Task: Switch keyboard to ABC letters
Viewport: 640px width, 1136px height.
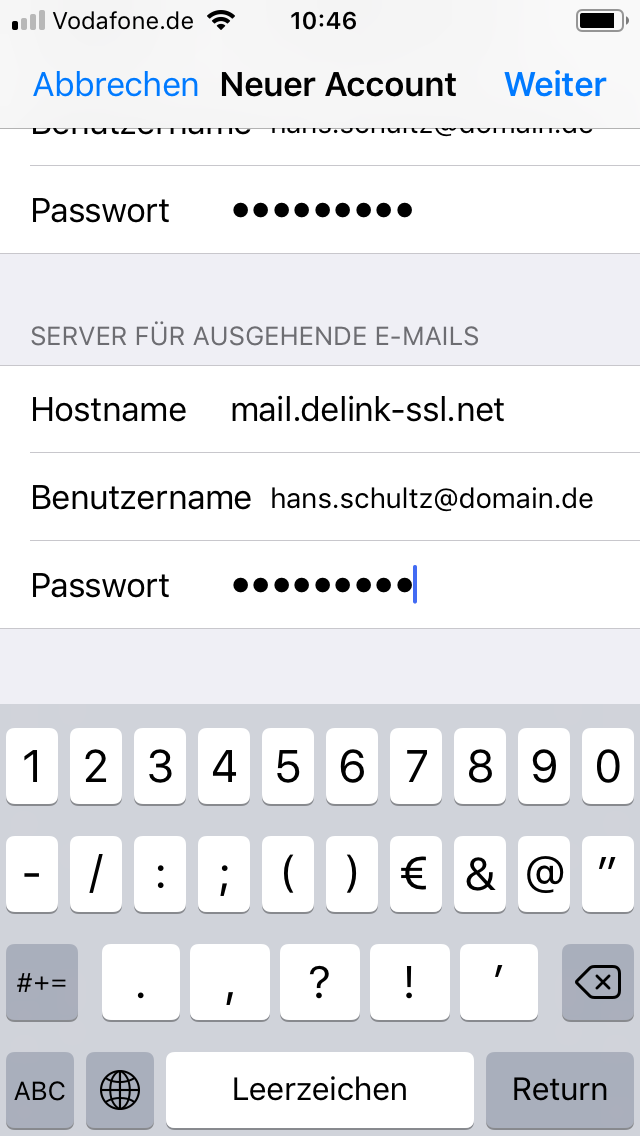Action: [x=40, y=1089]
